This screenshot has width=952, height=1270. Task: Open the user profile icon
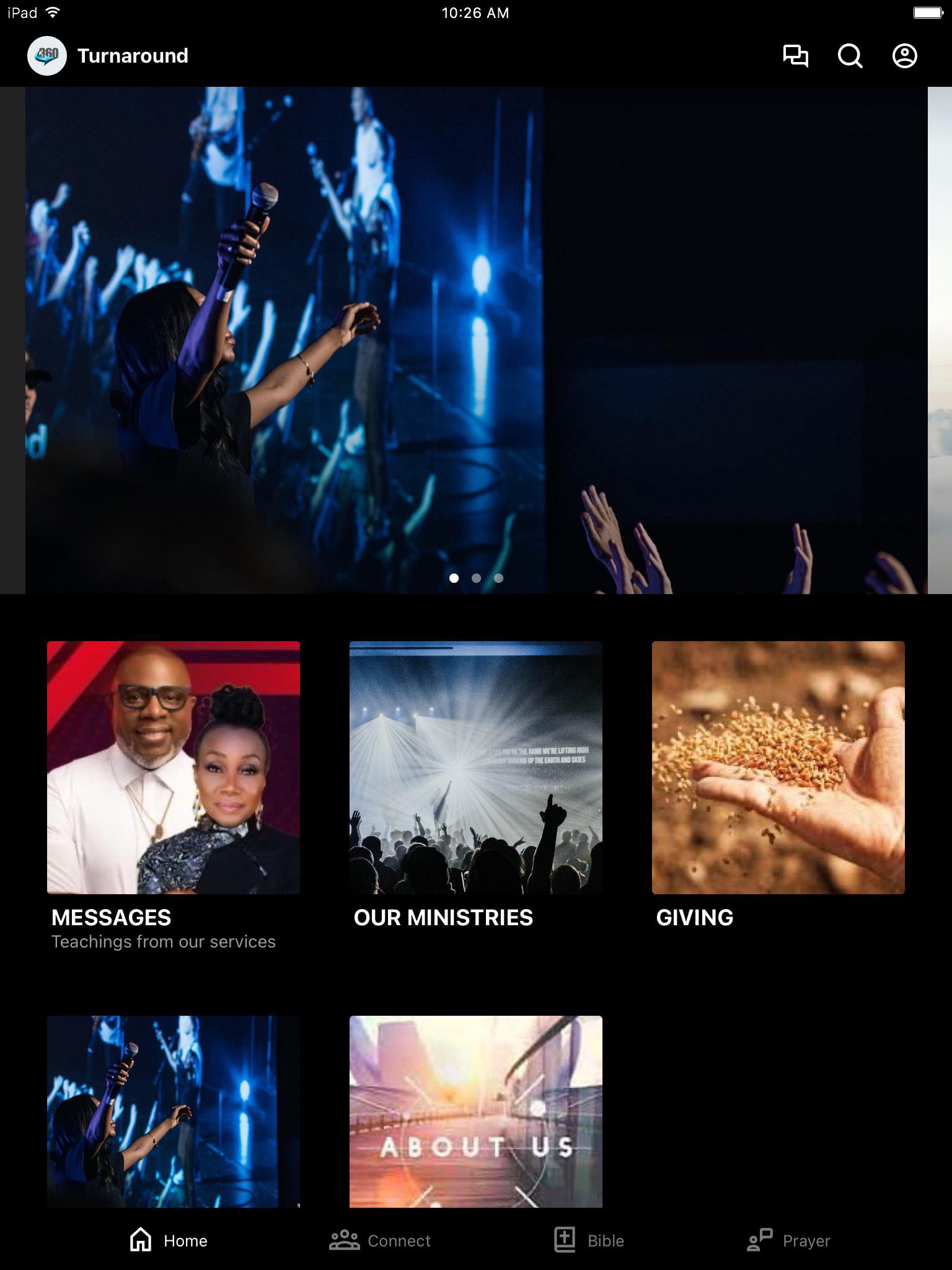pyautogui.click(x=904, y=56)
